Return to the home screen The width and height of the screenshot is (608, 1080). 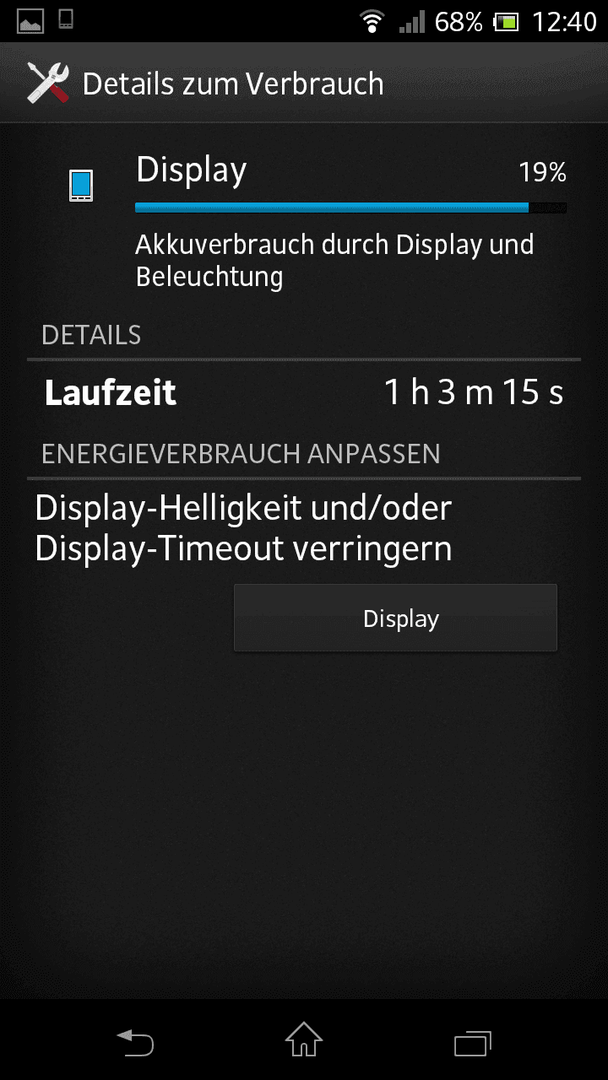tap(304, 1040)
